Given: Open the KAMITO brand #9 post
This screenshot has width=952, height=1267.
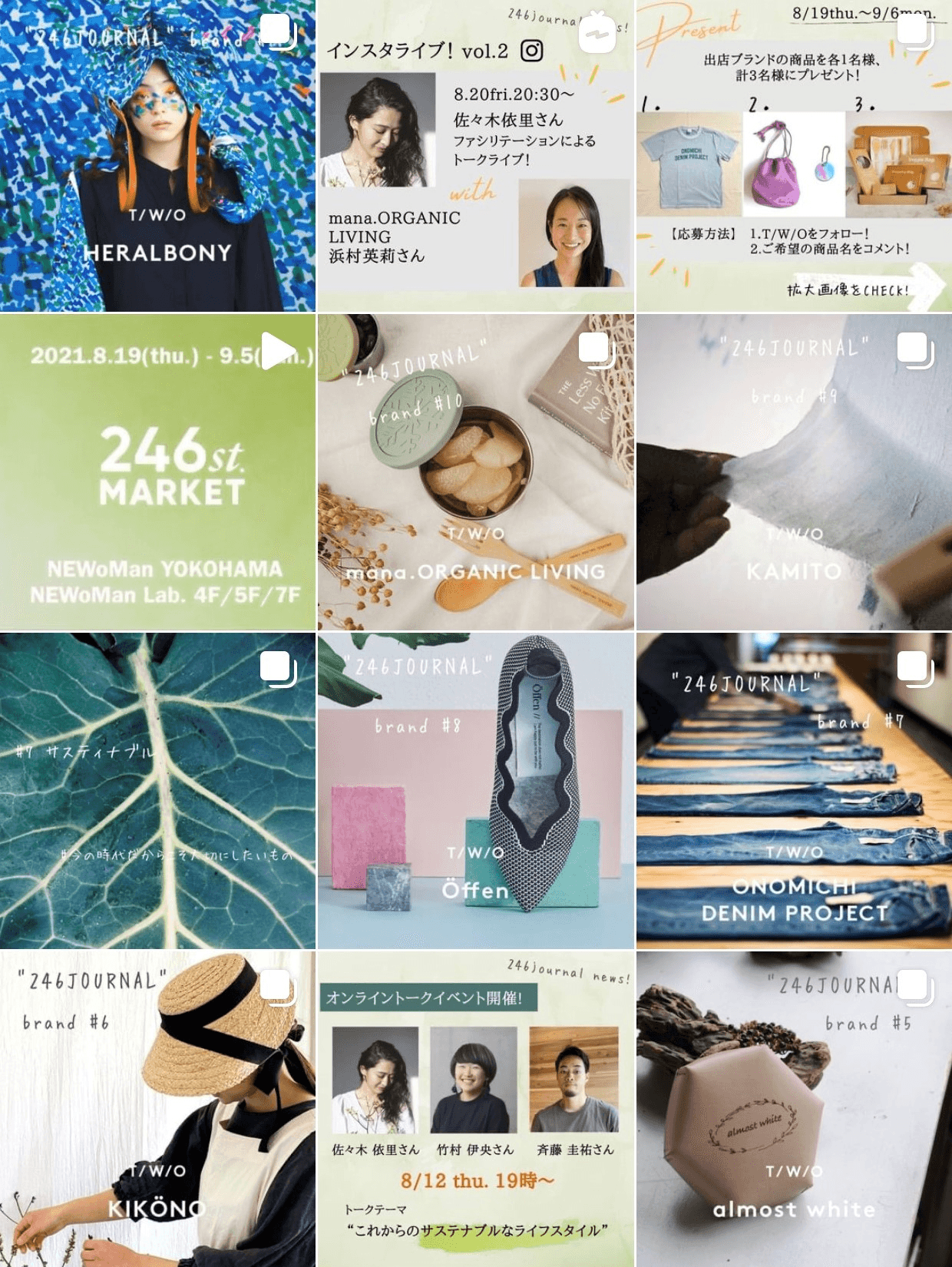Looking at the screenshot, I should 794,472.
